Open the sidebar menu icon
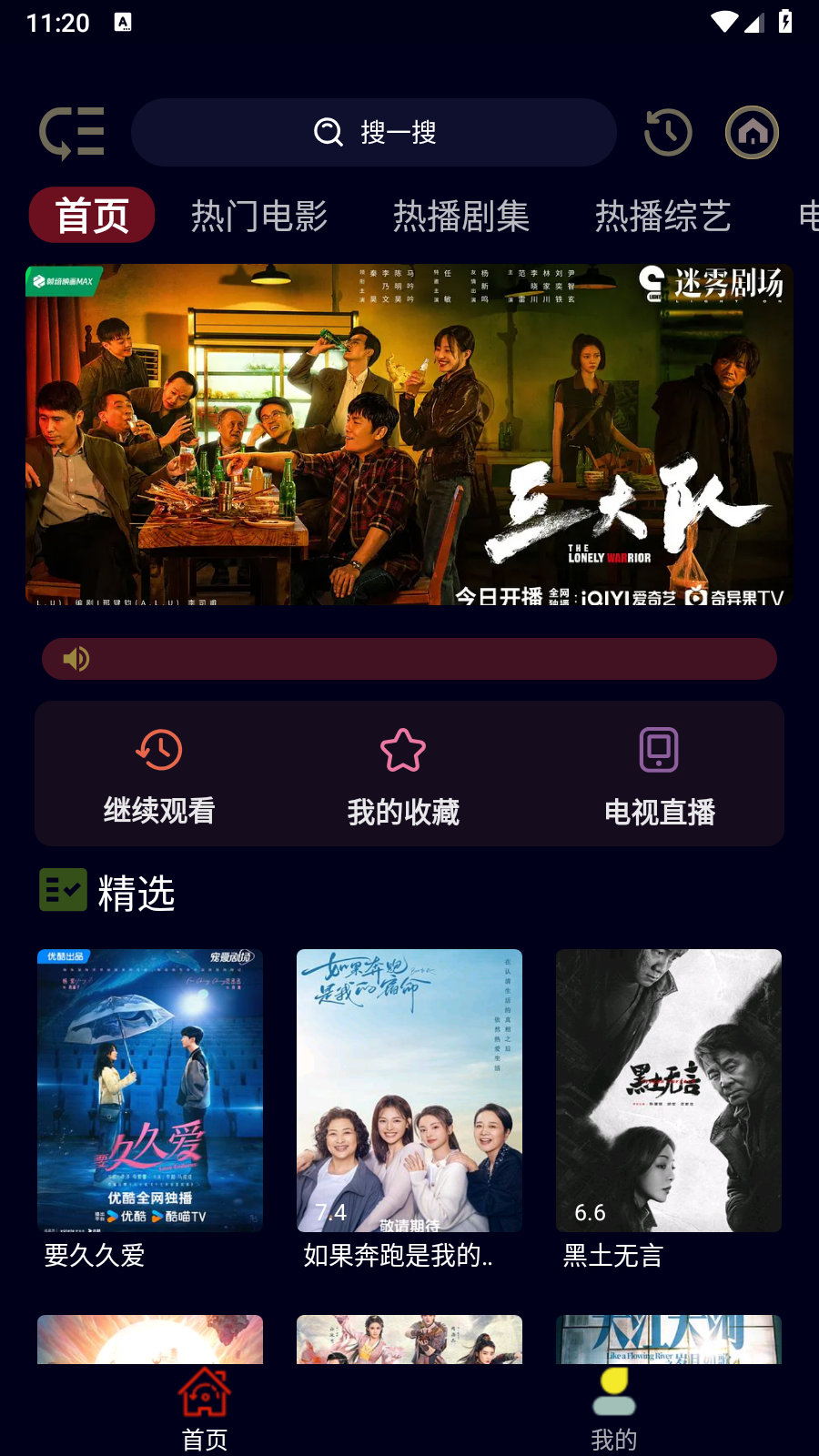 pyautogui.click(x=73, y=132)
